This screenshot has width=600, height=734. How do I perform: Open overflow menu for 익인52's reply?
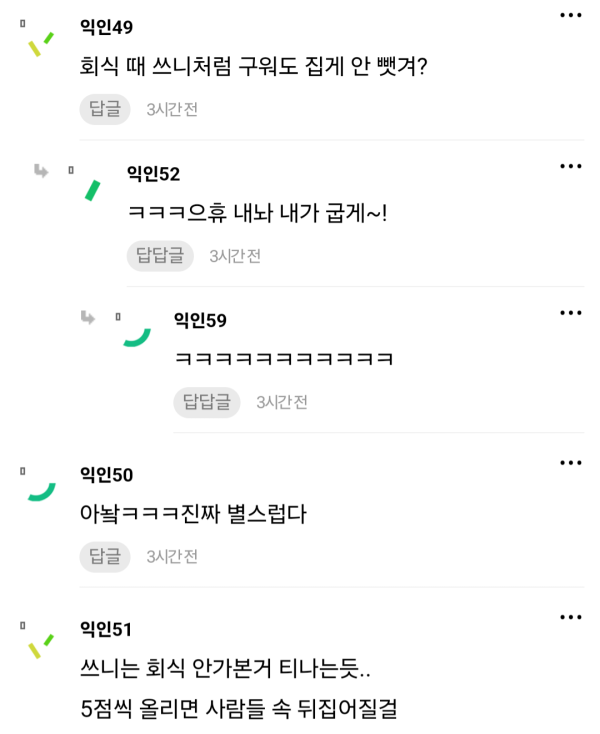click(570, 166)
